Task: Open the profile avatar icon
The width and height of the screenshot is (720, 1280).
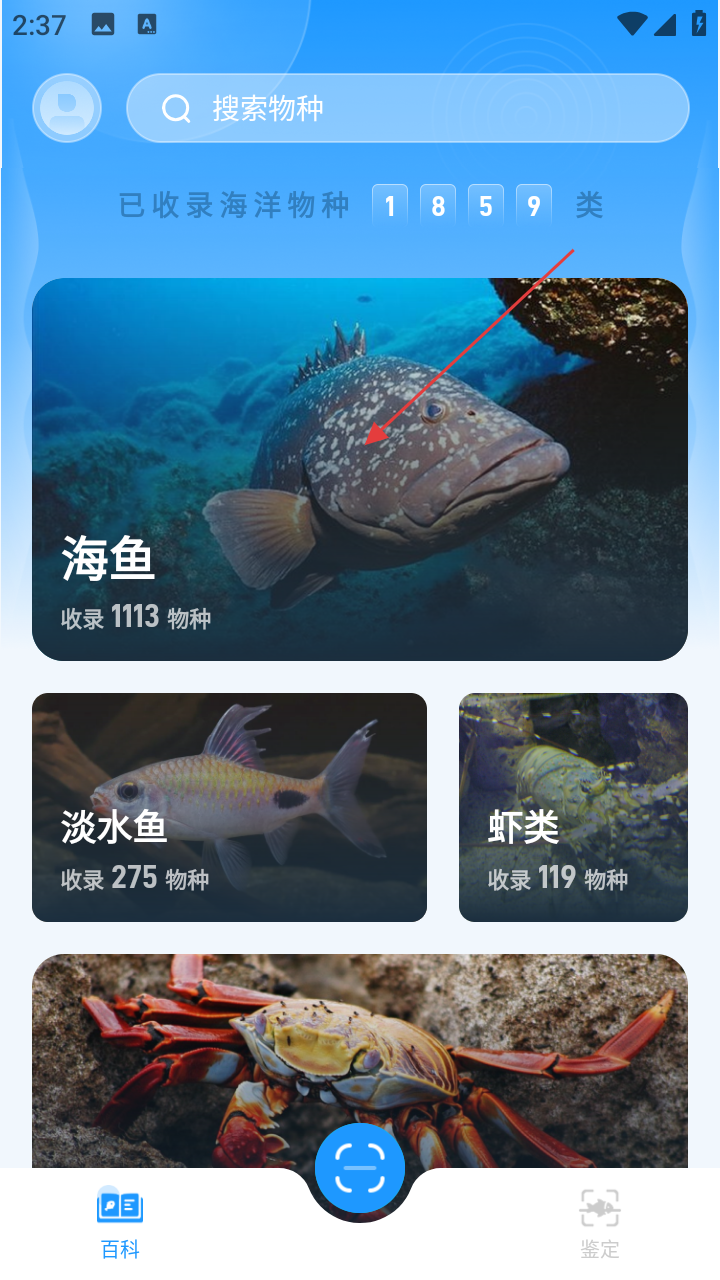Action: click(67, 108)
